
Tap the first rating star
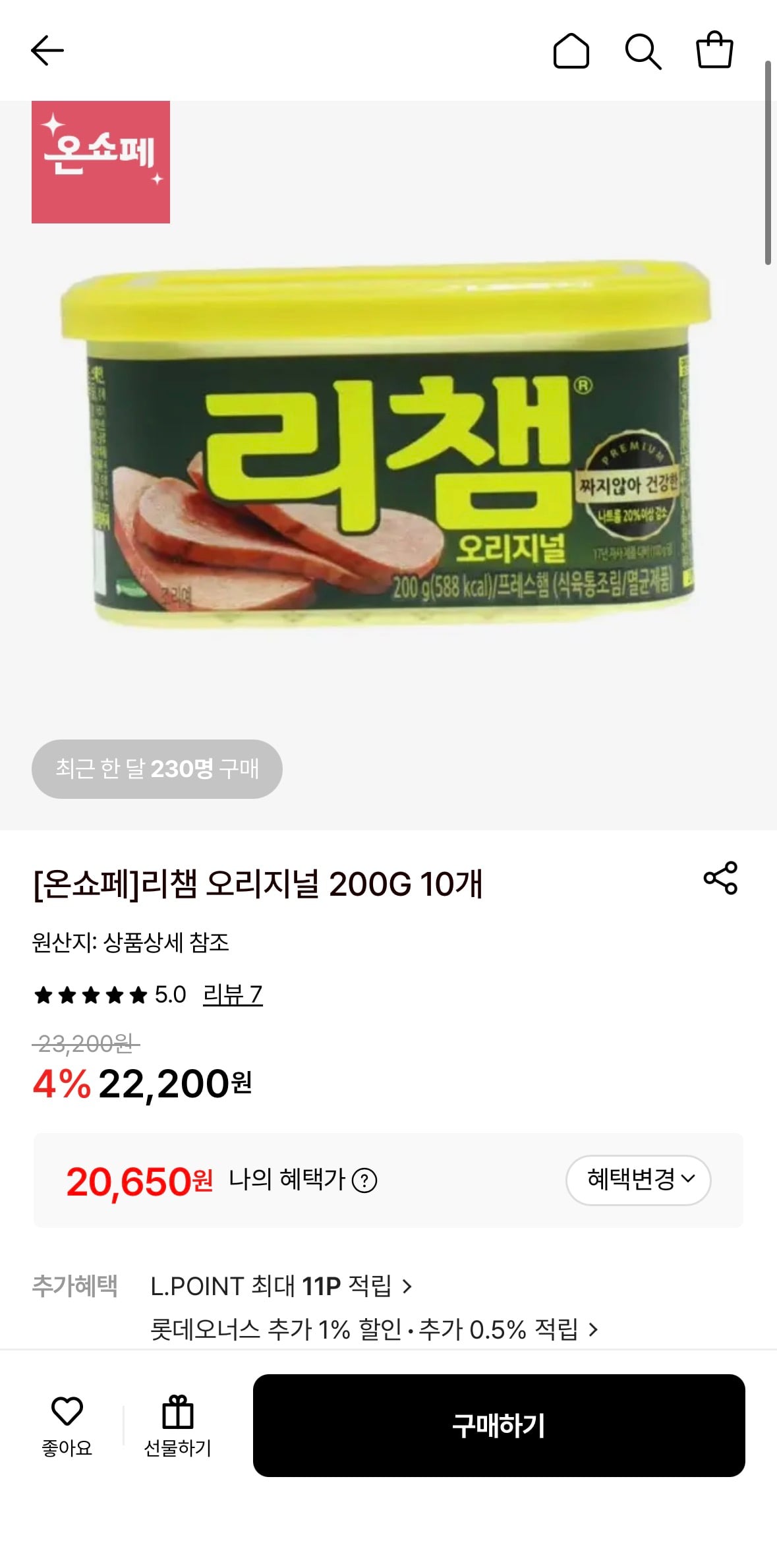pos(43,995)
